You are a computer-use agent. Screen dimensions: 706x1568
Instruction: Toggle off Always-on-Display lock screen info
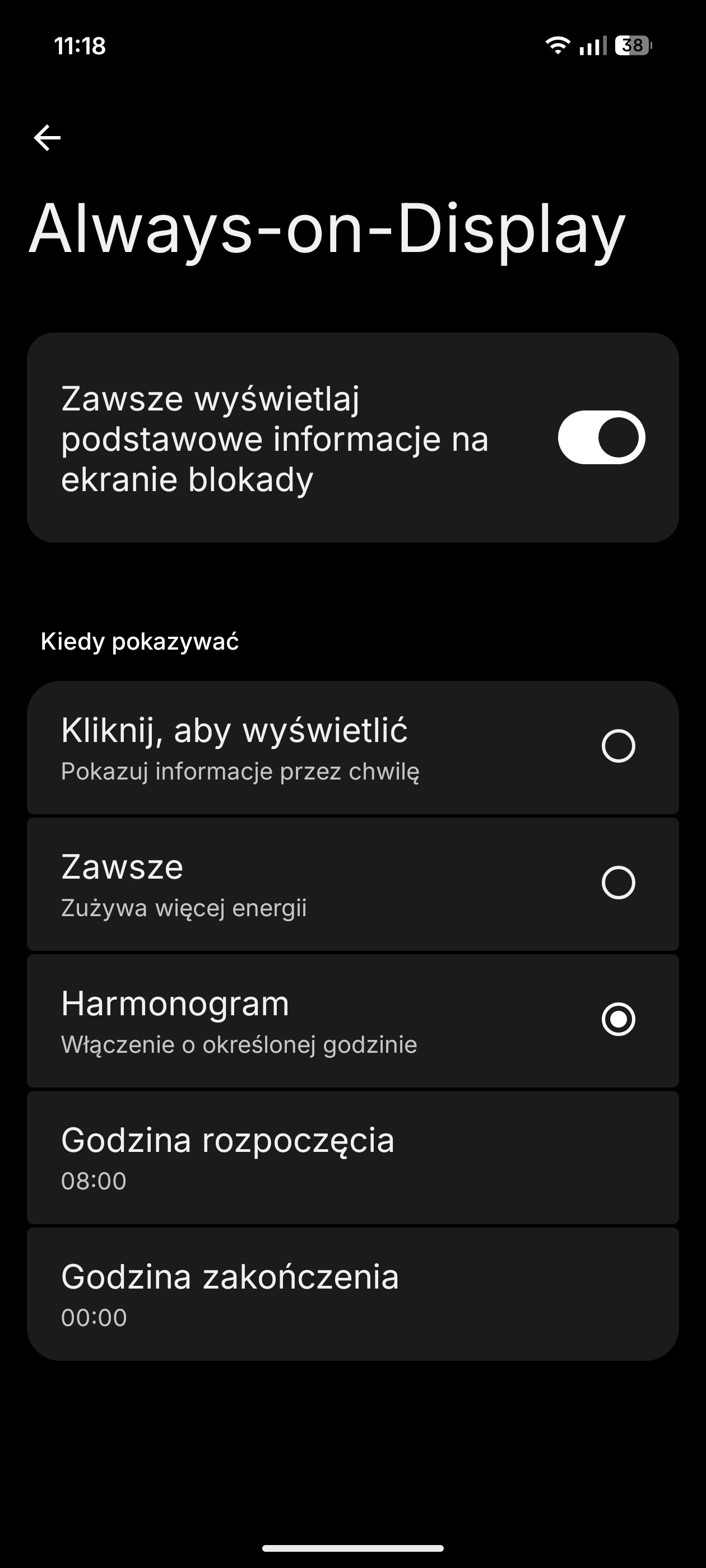point(601,437)
